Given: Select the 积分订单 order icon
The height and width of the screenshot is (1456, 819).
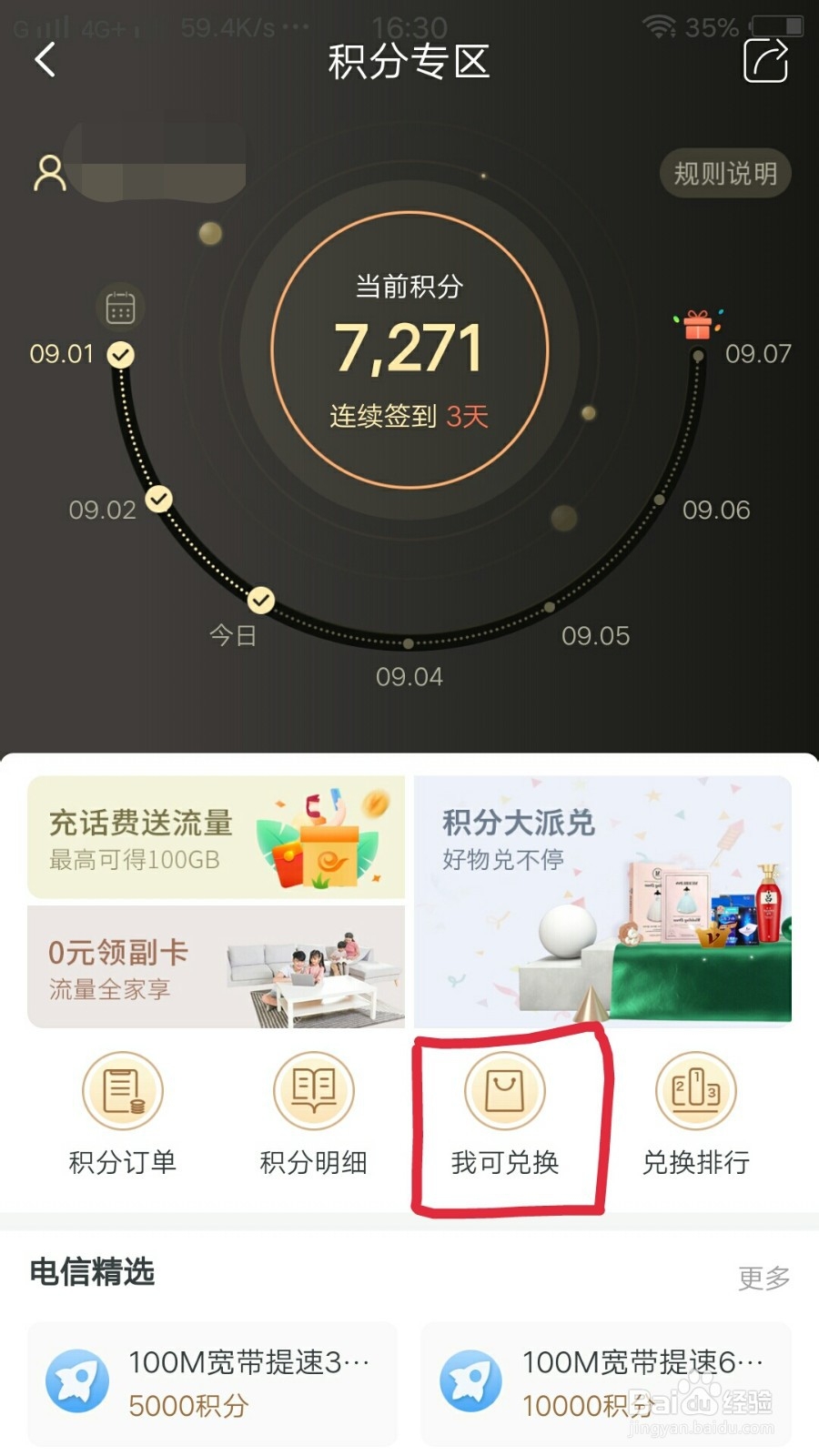Looking at the screenshot, I should [x=123, y=1090].
